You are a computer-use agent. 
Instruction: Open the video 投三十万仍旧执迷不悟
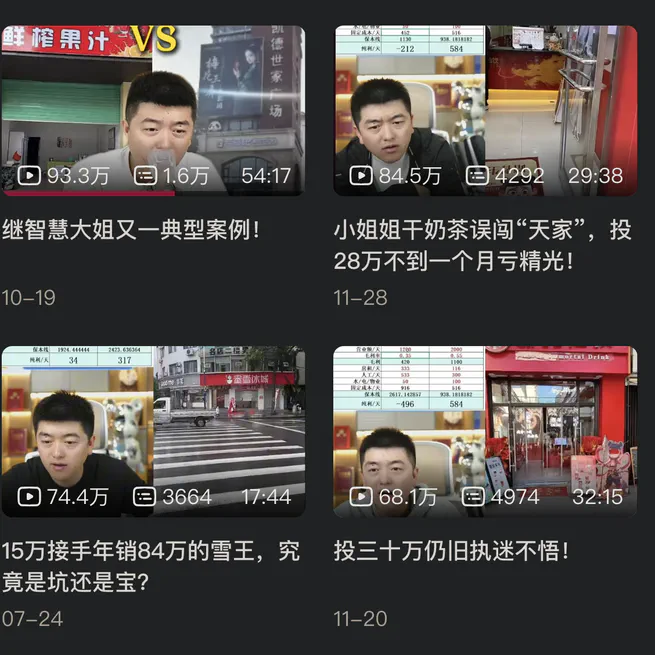(x=484, y=431)
